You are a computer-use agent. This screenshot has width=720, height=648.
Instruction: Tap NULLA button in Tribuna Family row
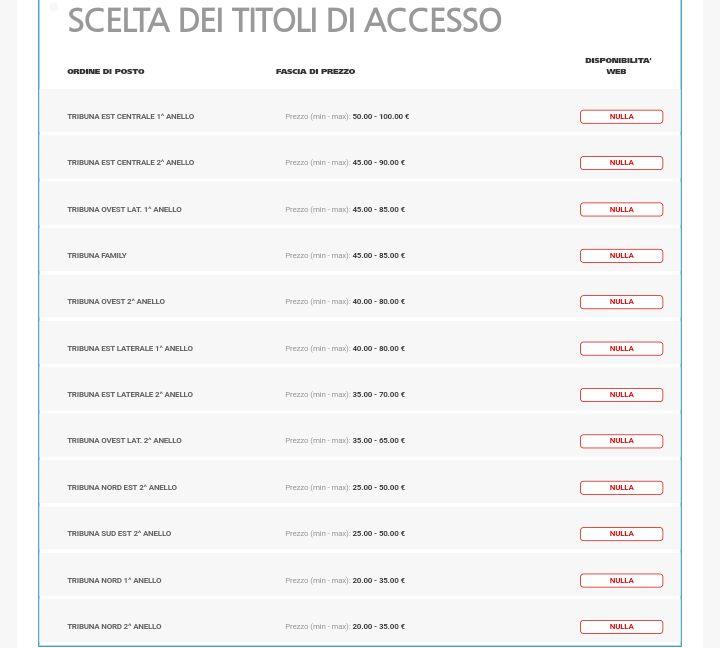click(x=621, y=256)
